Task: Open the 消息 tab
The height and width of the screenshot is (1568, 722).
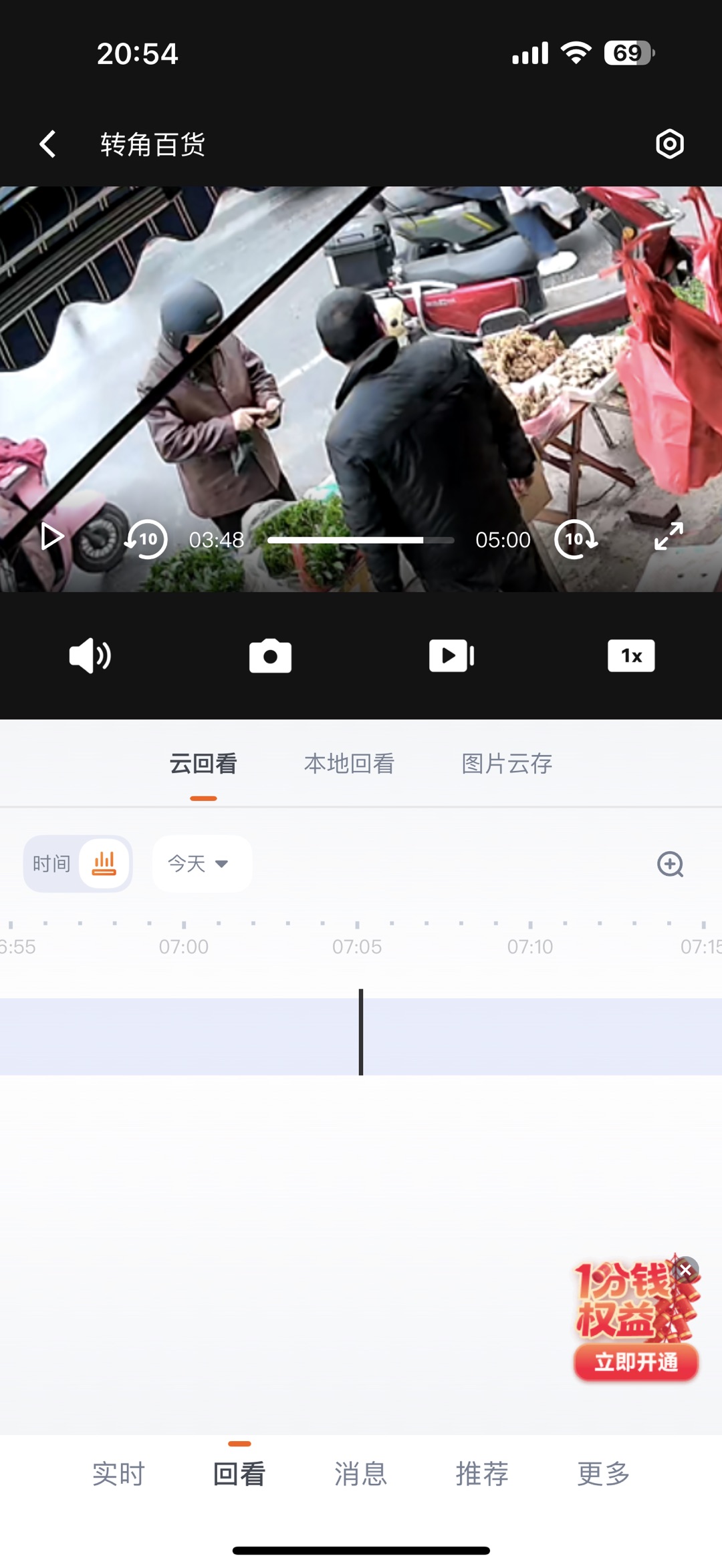Action: (361, 1473)
